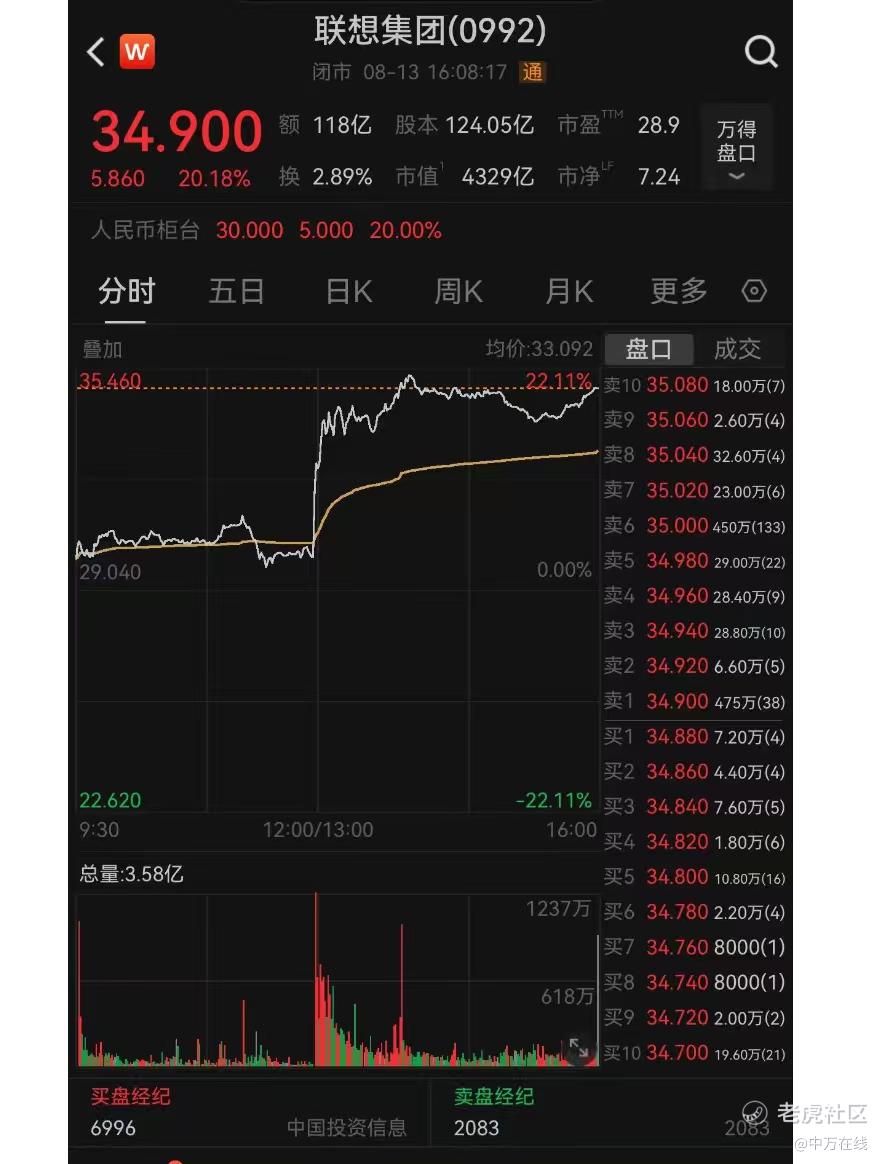The width and height of the screenshot is (884, 1164).
Task: Expand the 万得盘口 panel
Action: point(736,146)
